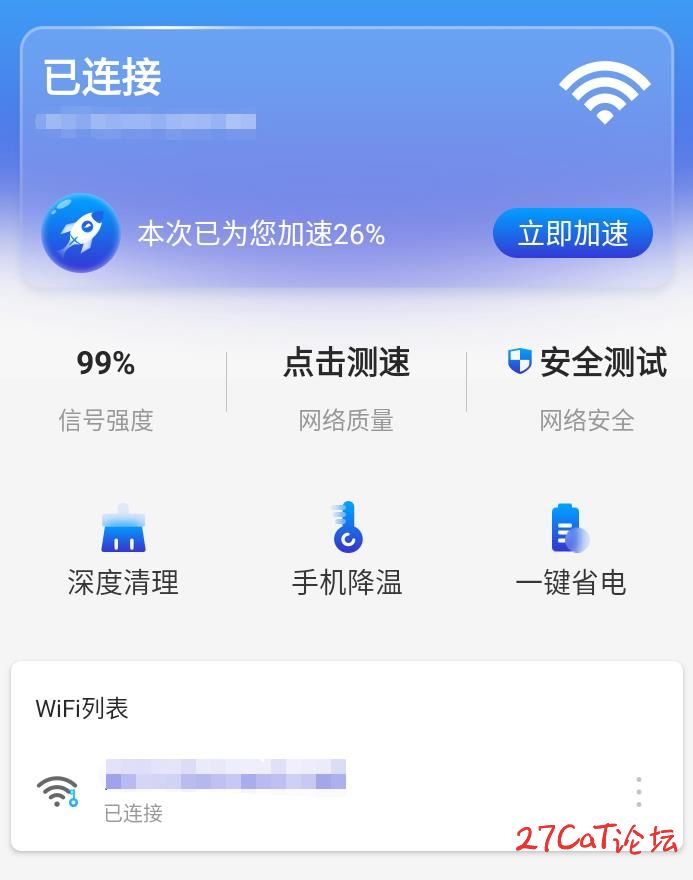Open the three-dot menu for the connected WiFi
The height and width of the screenshot is (880, 693).
pyautogui.click(x=638, y=792)
